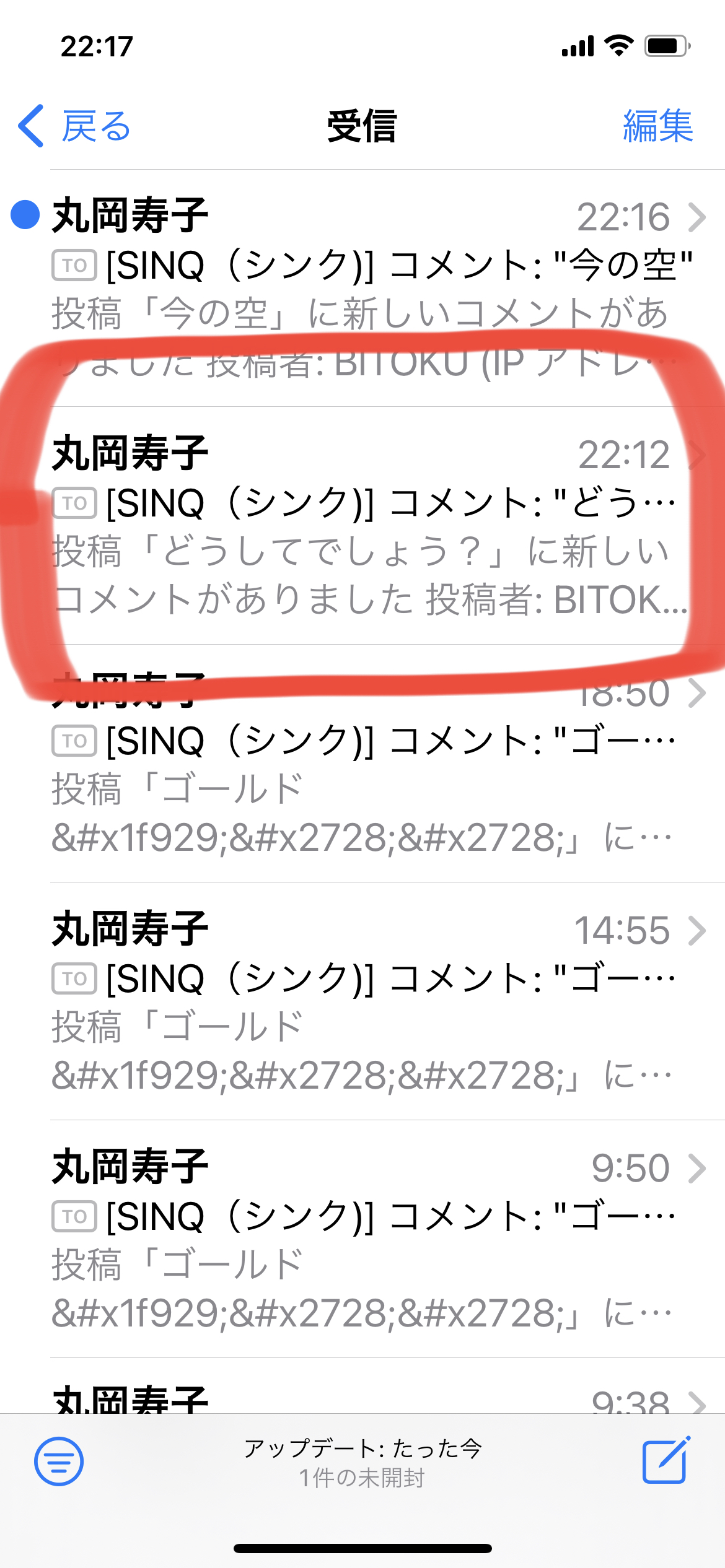Open the 18:50 email from 丸岡寿子

[362, 764]
